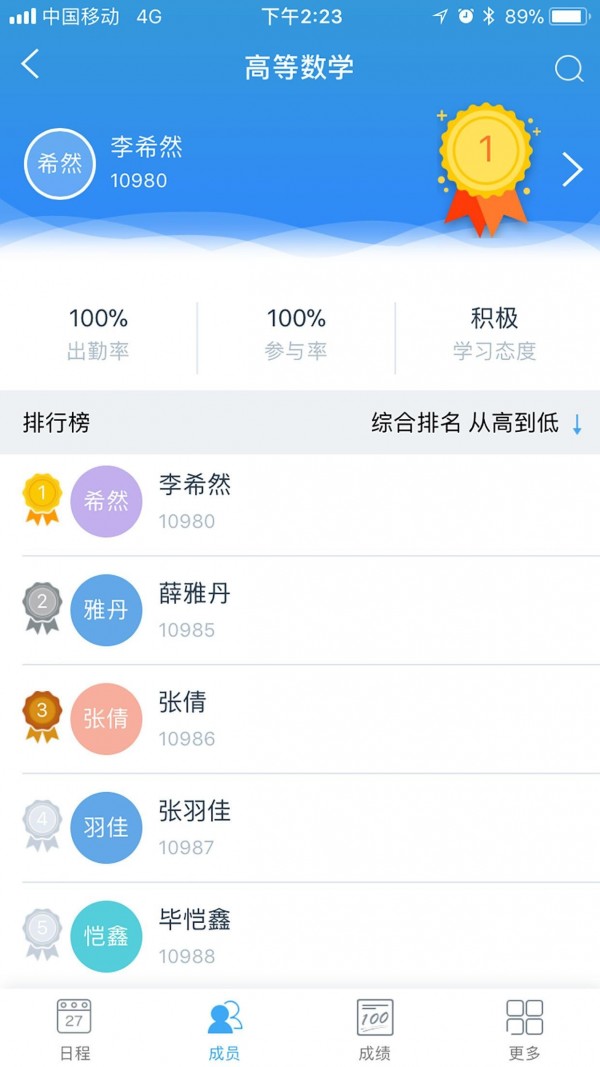Open 李希然's details with the right chevron
This screenshot has height=1067, width=600.
click(571, 169)
